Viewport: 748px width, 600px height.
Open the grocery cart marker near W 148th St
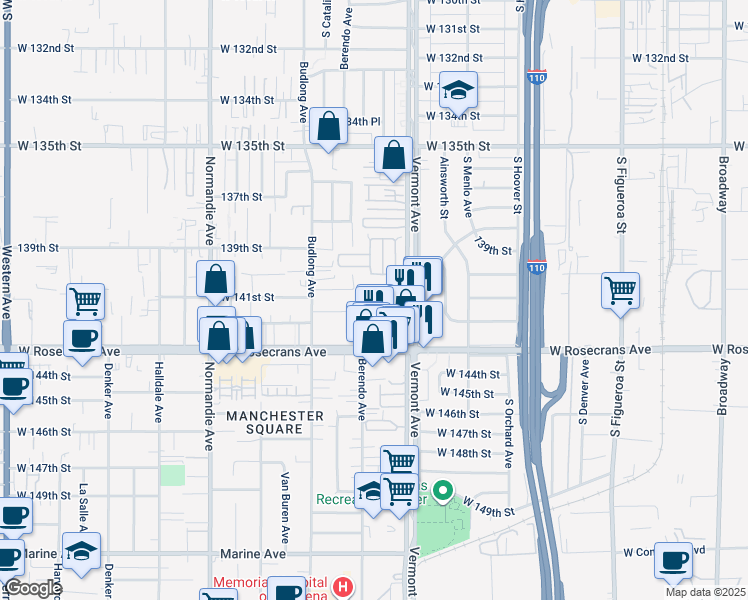399,463
